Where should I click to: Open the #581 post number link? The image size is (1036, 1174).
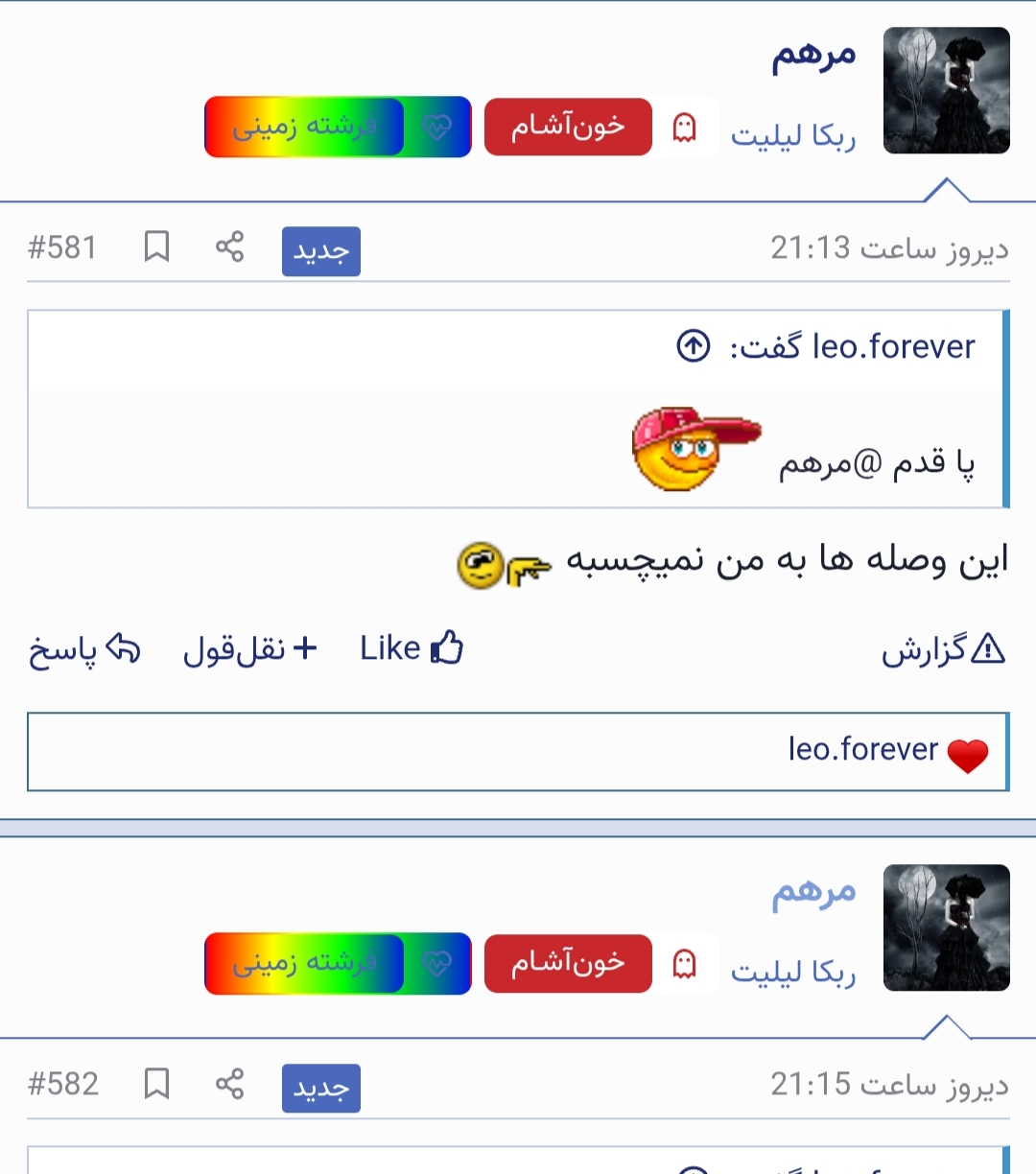coord(62,247)
